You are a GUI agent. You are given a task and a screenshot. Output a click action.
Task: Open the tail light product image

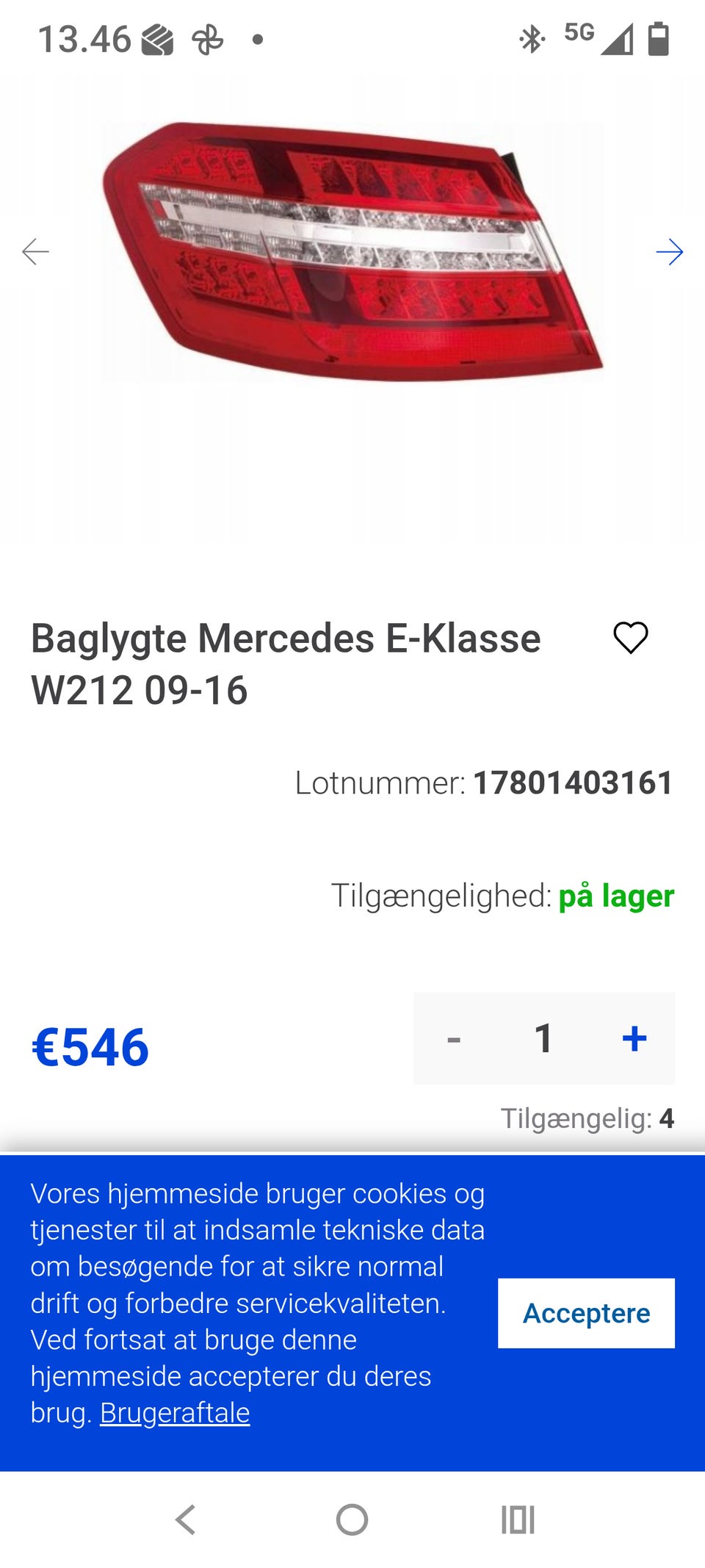(x=352, y=251)
